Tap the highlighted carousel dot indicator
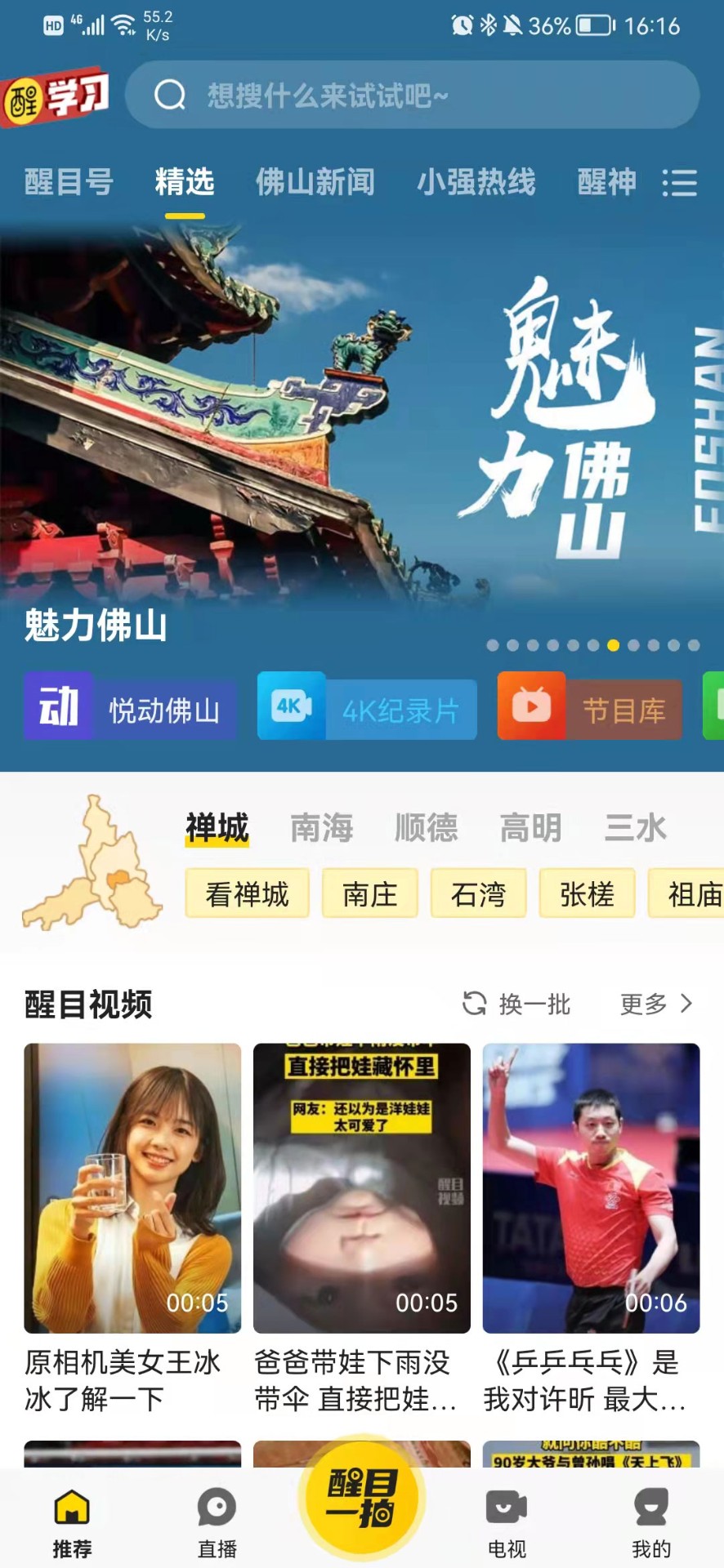 point(612,644)
